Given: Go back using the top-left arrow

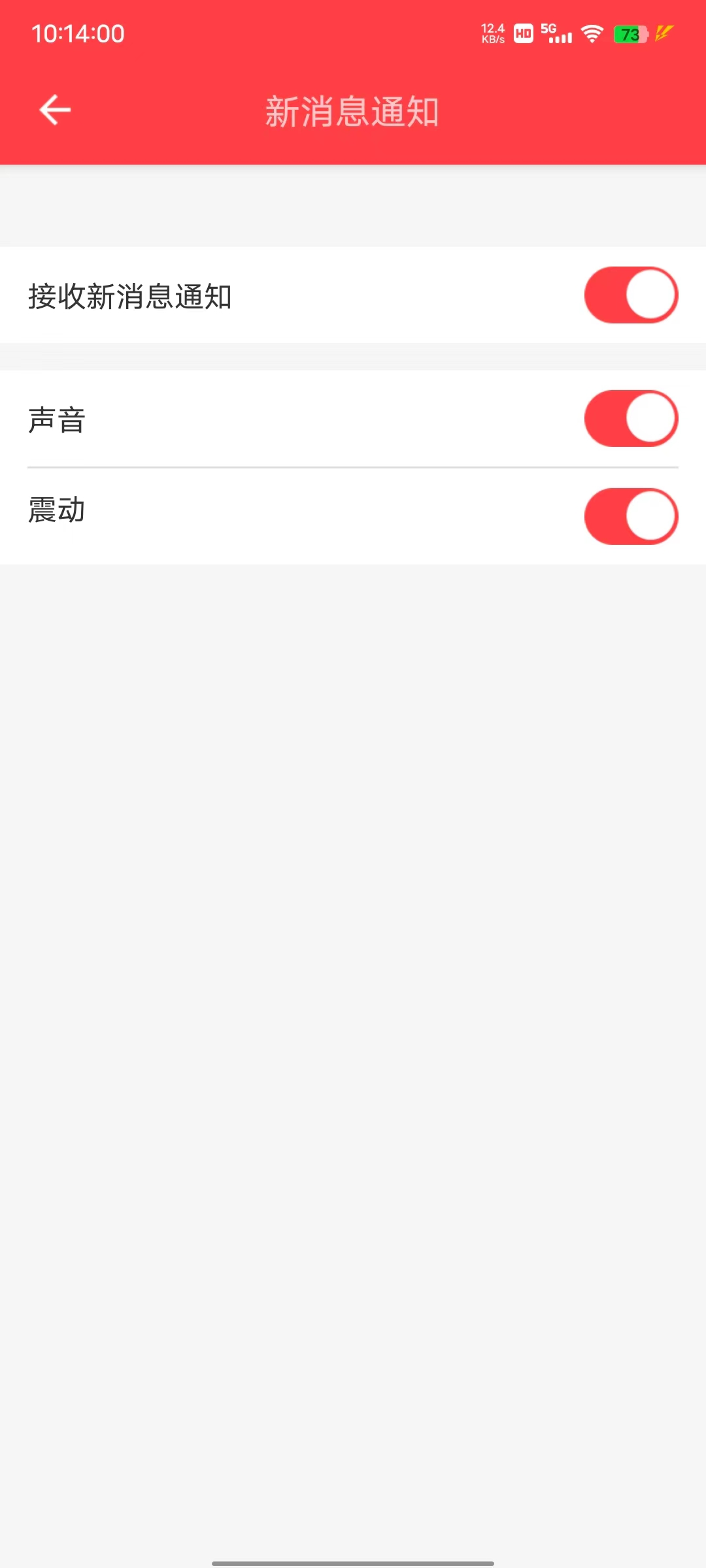Looking at the screenshot, I should point(55,110).
